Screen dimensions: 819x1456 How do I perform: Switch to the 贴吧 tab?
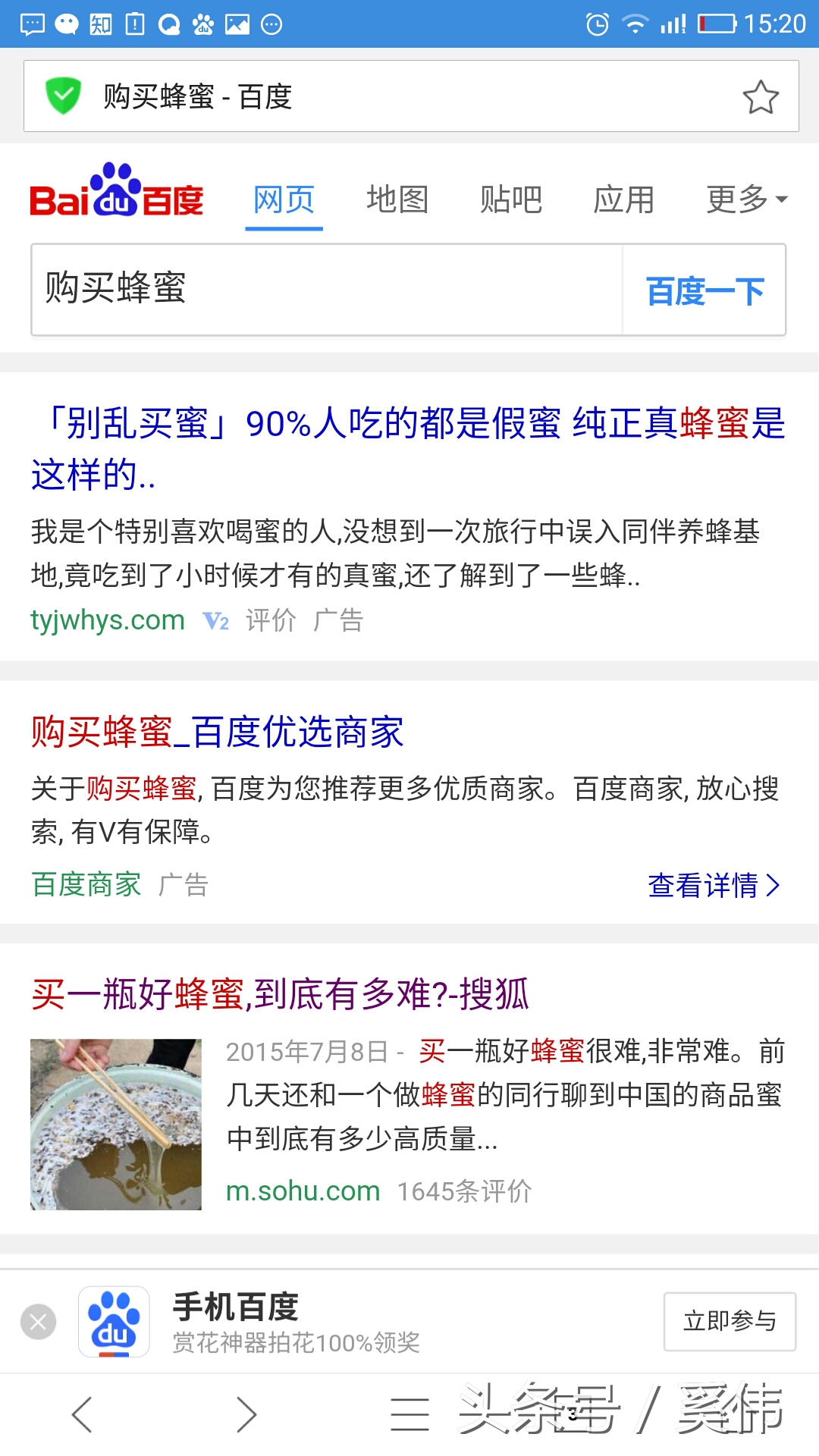click(x=511, y=199)
